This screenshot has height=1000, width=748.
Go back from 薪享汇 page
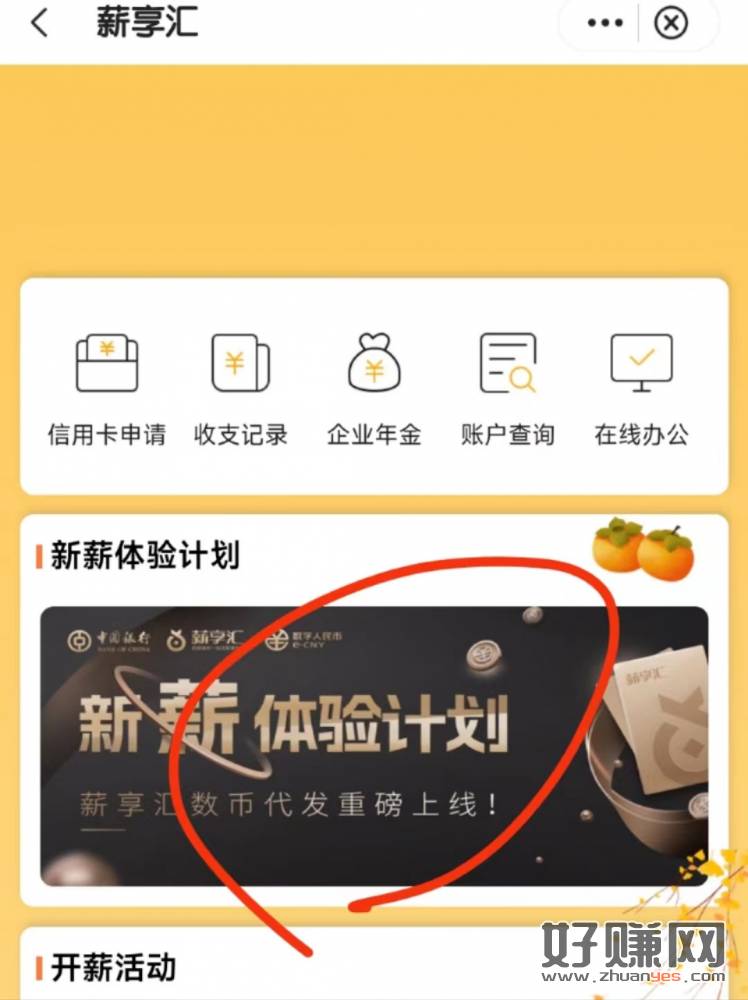coord(39,23)
